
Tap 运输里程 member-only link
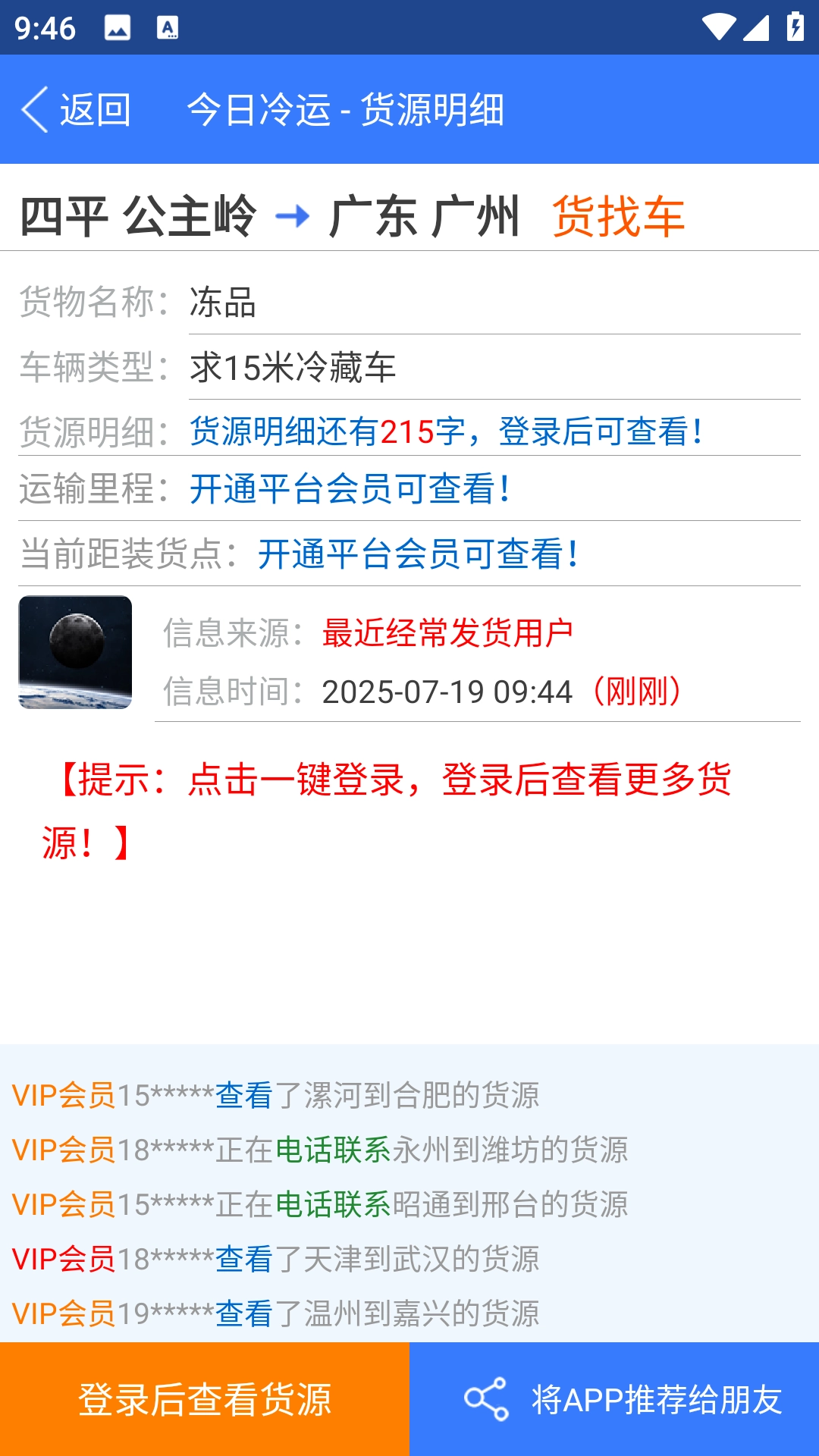349,488
